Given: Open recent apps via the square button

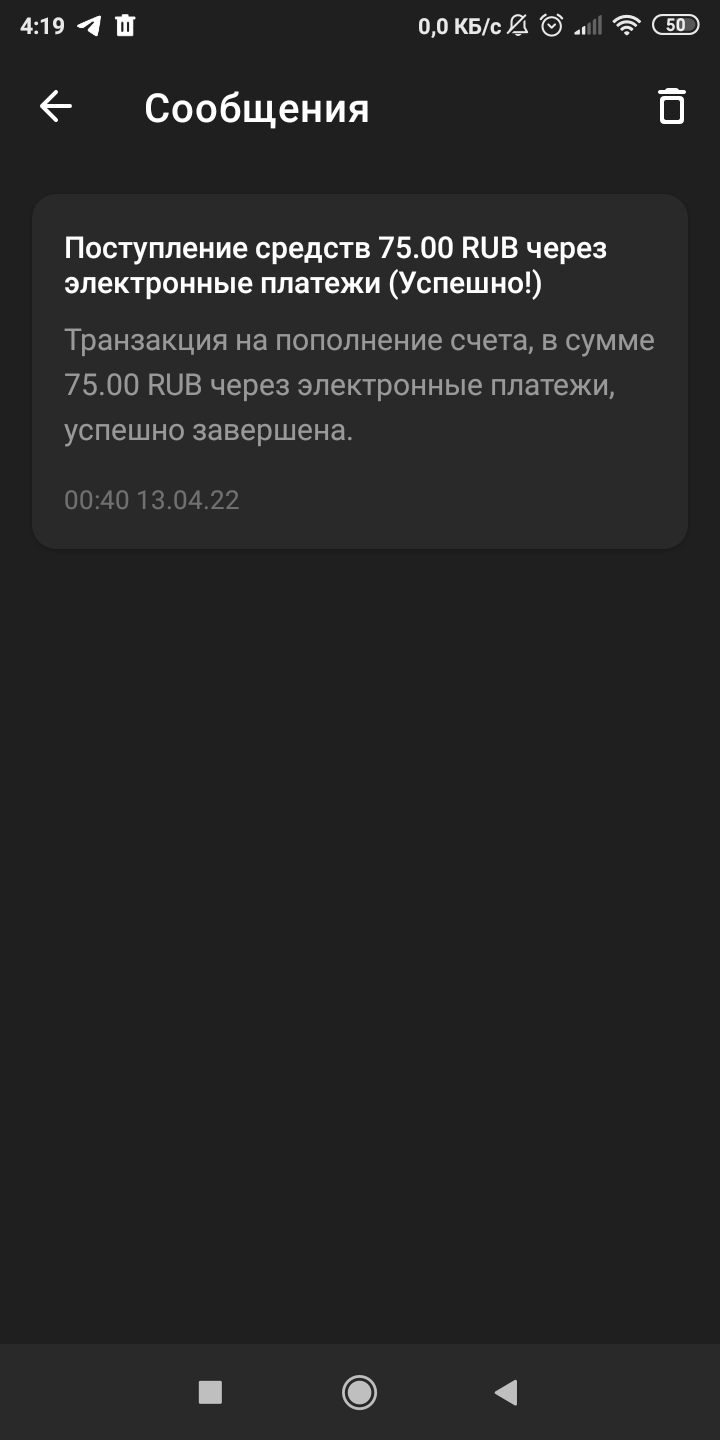Looking at the screenshot, I should pos(210,1391).
